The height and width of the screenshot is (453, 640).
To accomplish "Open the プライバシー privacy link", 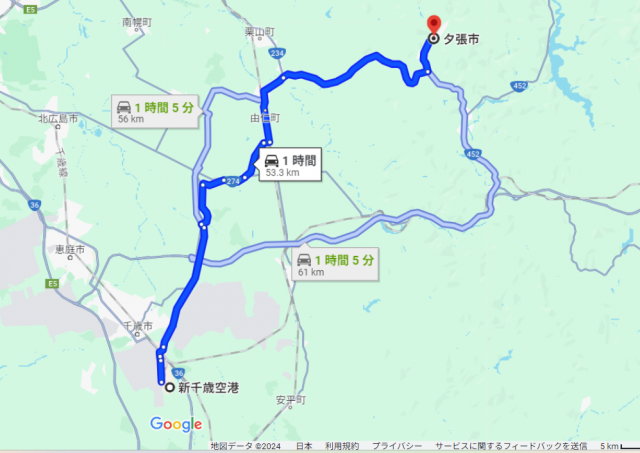I will (397, 446).
